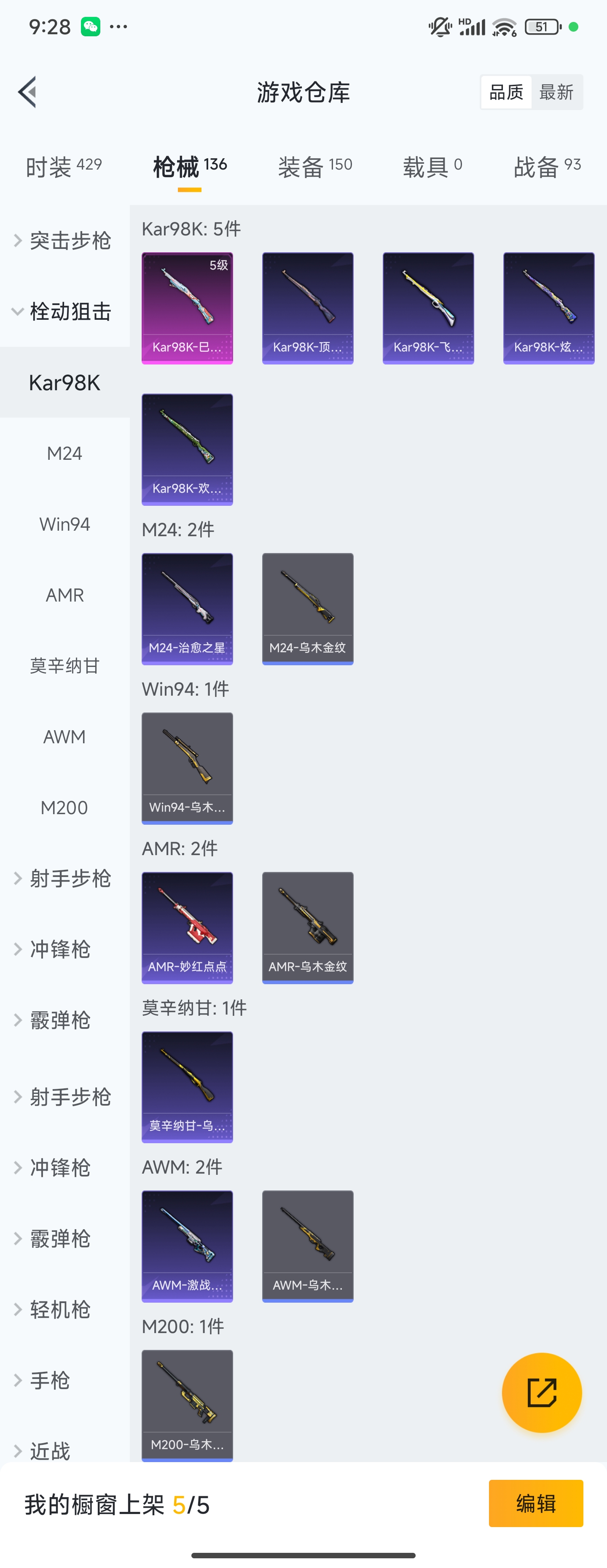The image size is (607, 1568).
Task: Select AWM in the sidebar
Action: click(65, 737)
